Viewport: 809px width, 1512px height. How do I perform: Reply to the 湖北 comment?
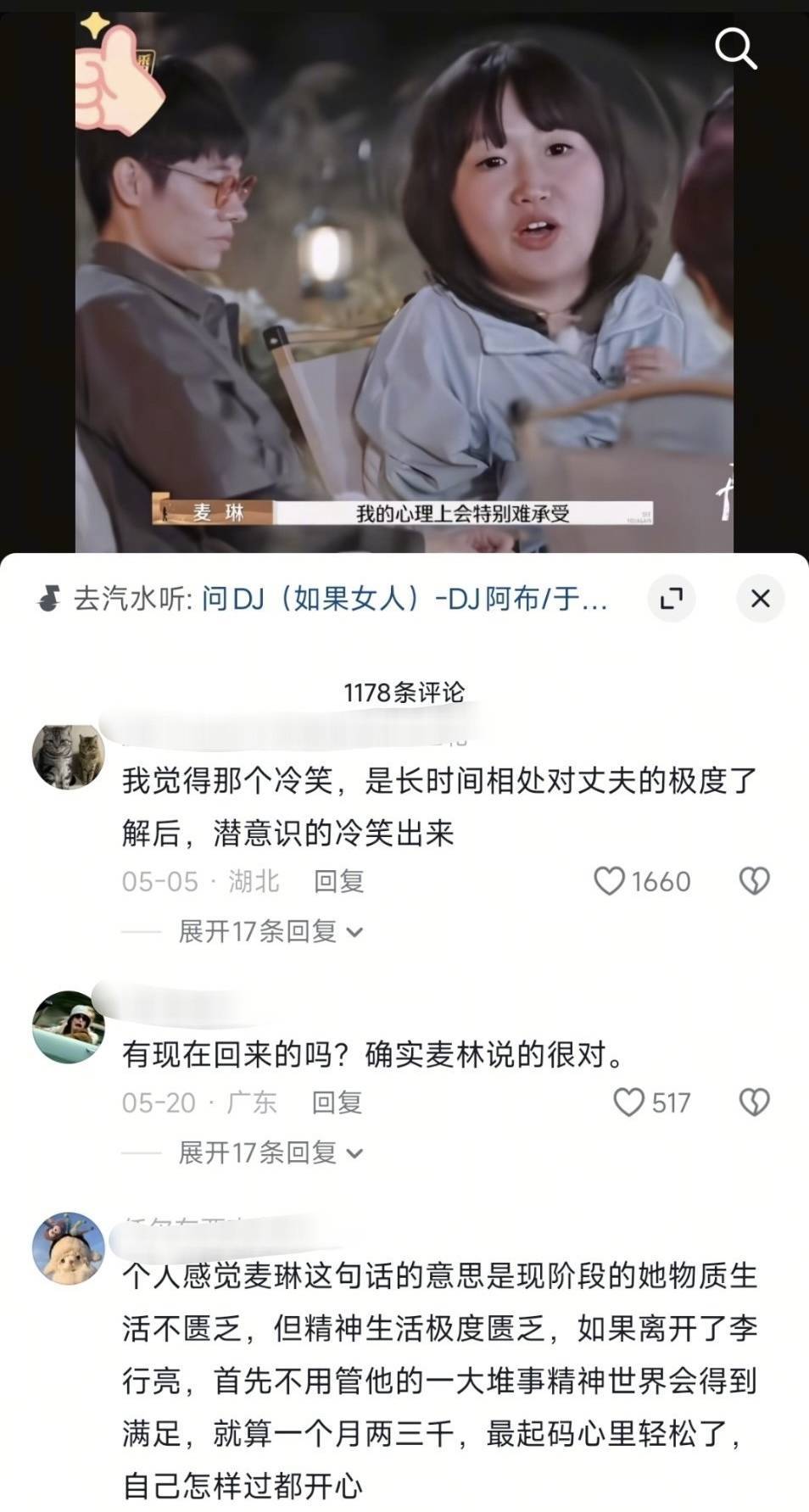point(338,881)
